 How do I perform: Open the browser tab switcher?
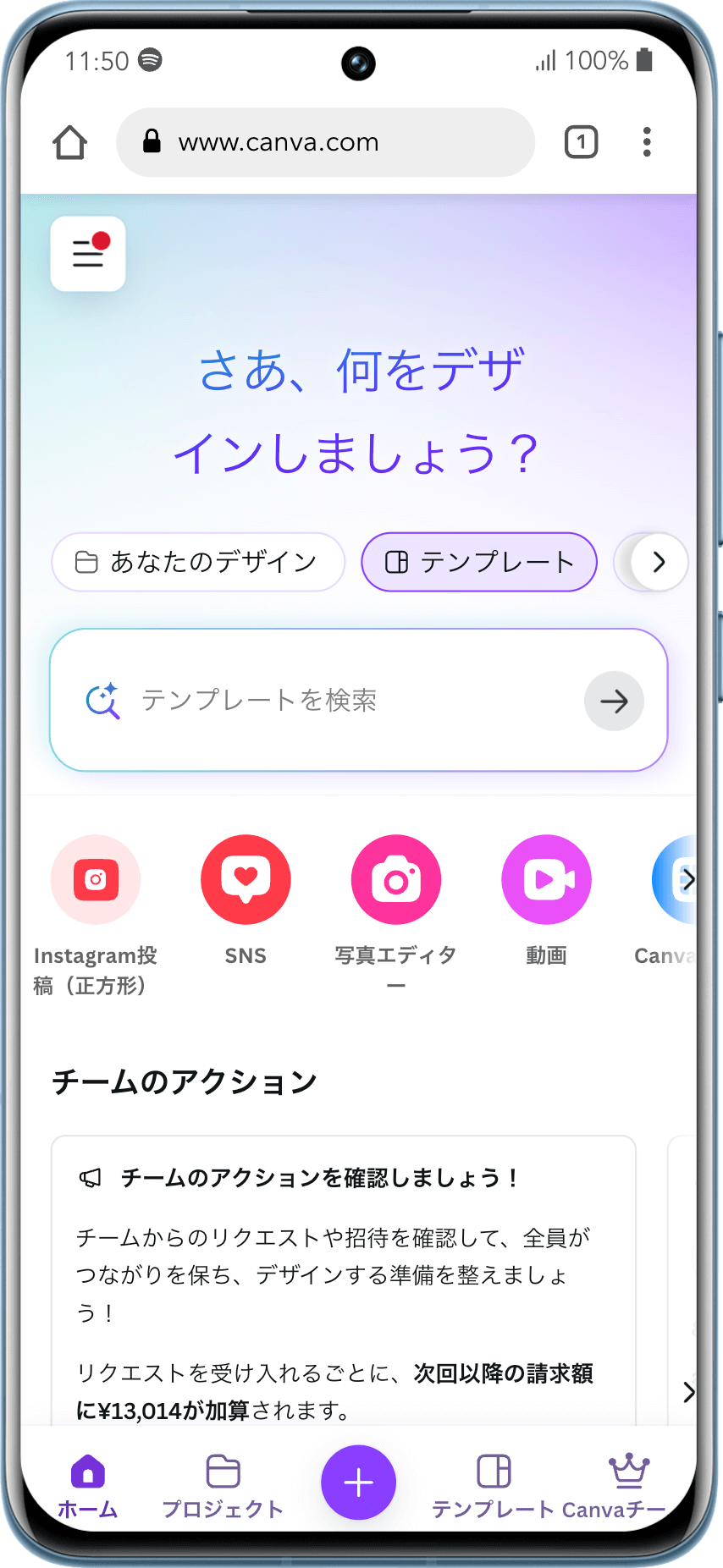(581, 141)
